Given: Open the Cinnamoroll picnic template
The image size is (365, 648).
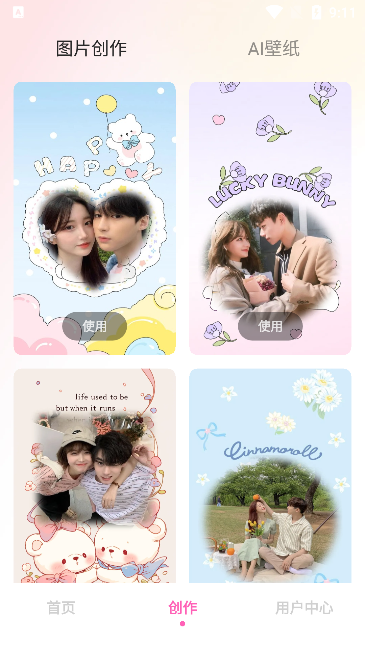Looking at the screenshot, I should pos(270,476).
